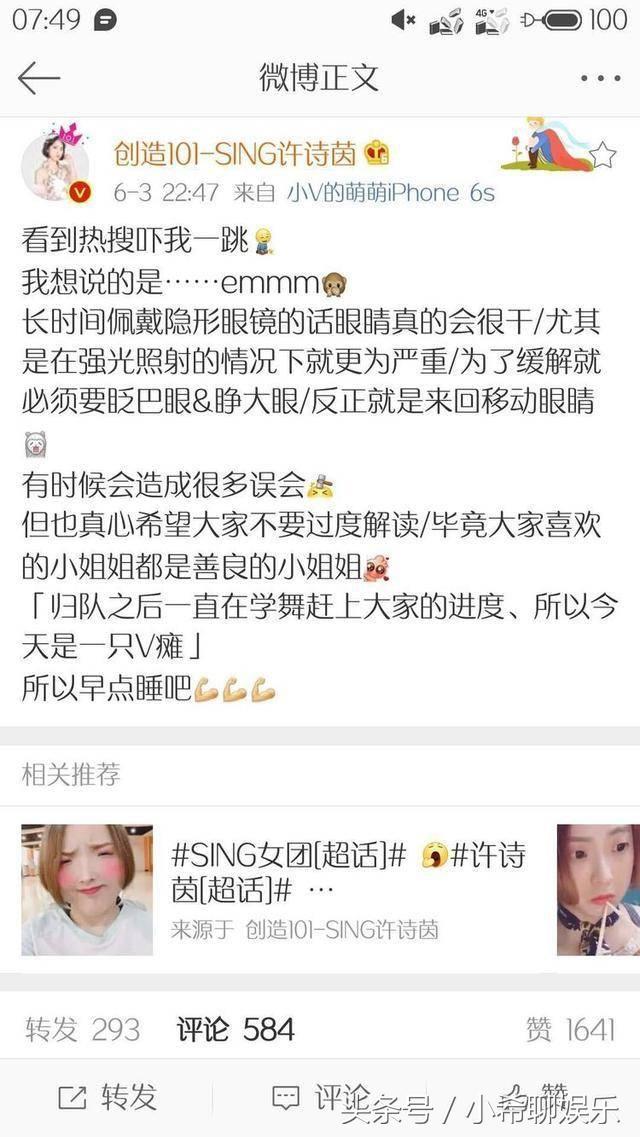Image resolution: width=640 pixels, height=1137 pixels.
Task: Open the three-dot overflow menu
Action: [600, 78]
